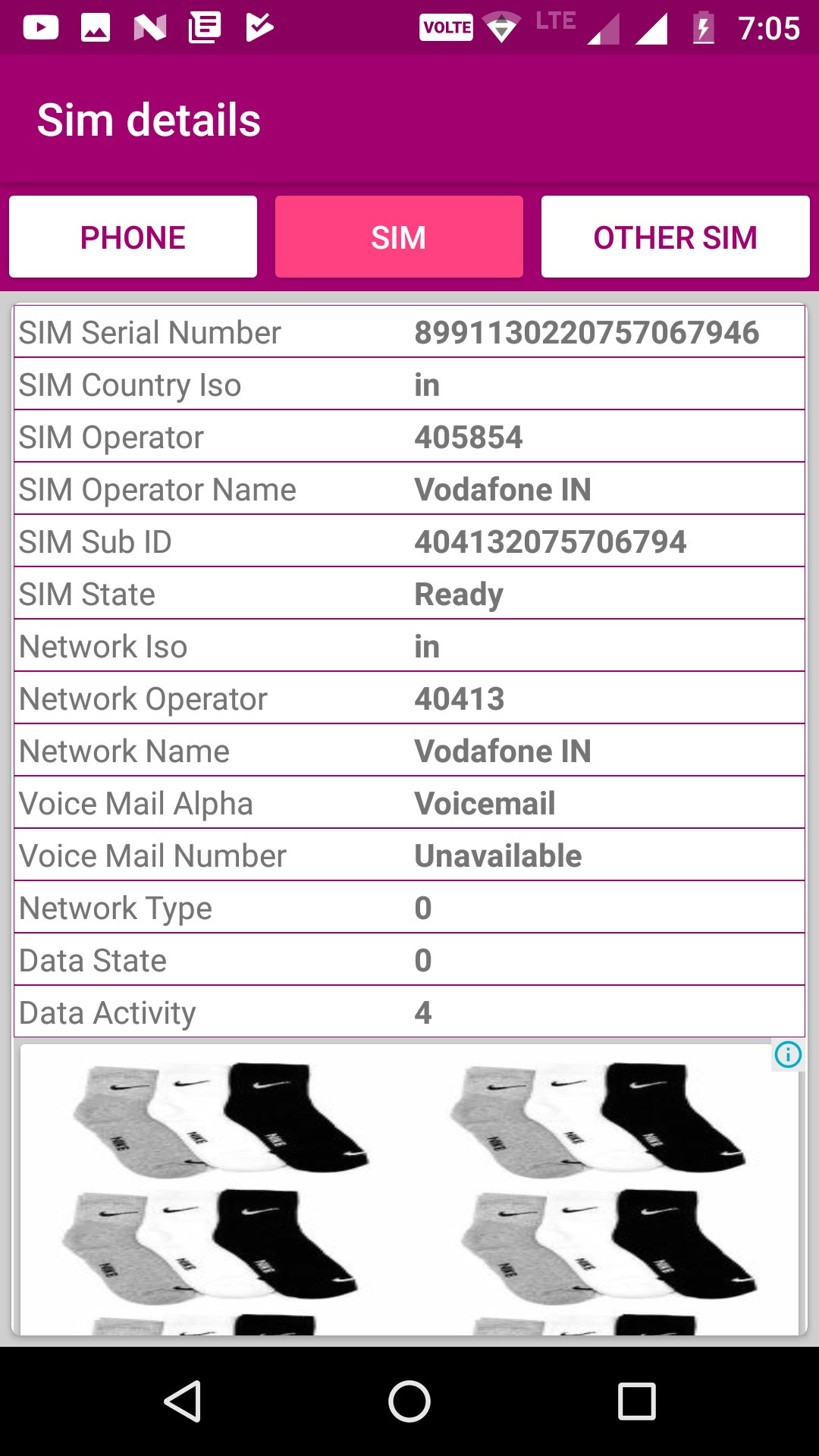
Task: Tap the VoLTE status bar icon
Action: 446,27
